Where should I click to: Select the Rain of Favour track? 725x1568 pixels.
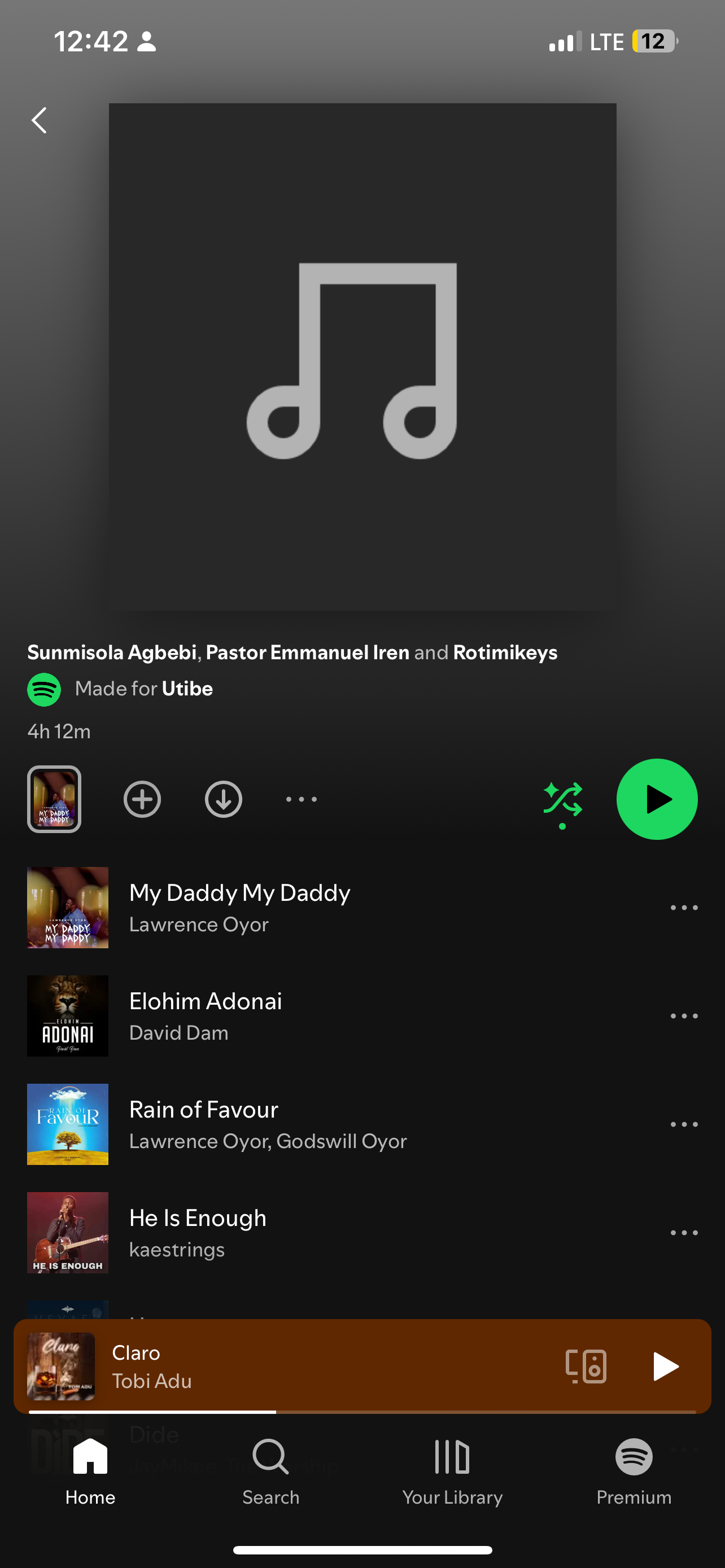tap(268, 1124)
